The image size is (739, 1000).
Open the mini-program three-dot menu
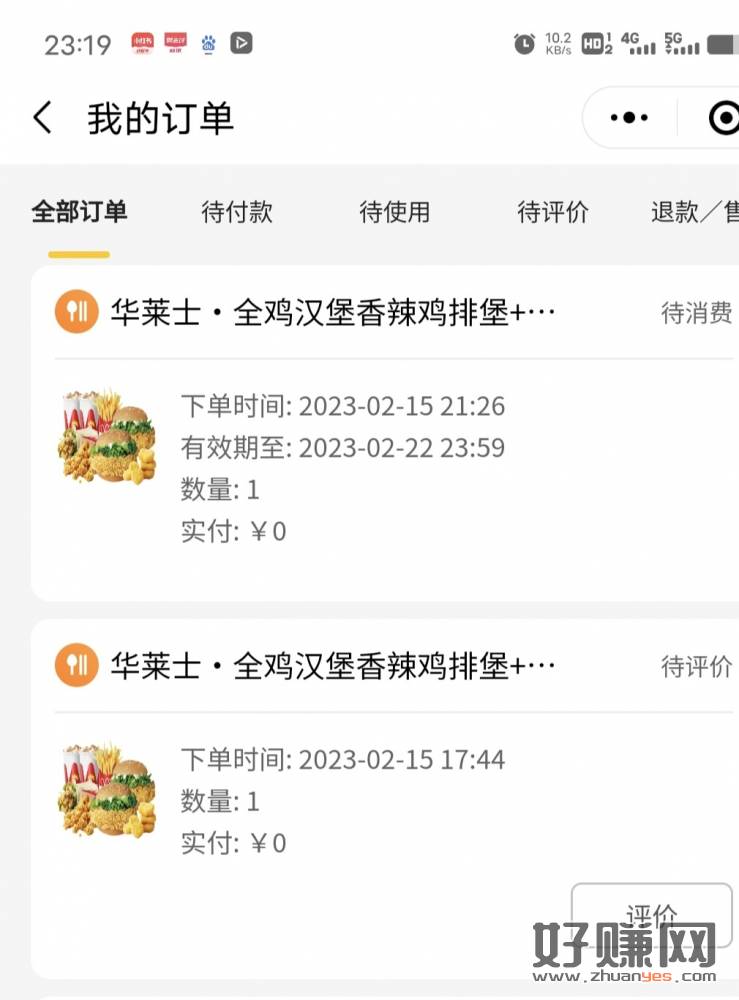pyautogui.click(x=629, y=118)
